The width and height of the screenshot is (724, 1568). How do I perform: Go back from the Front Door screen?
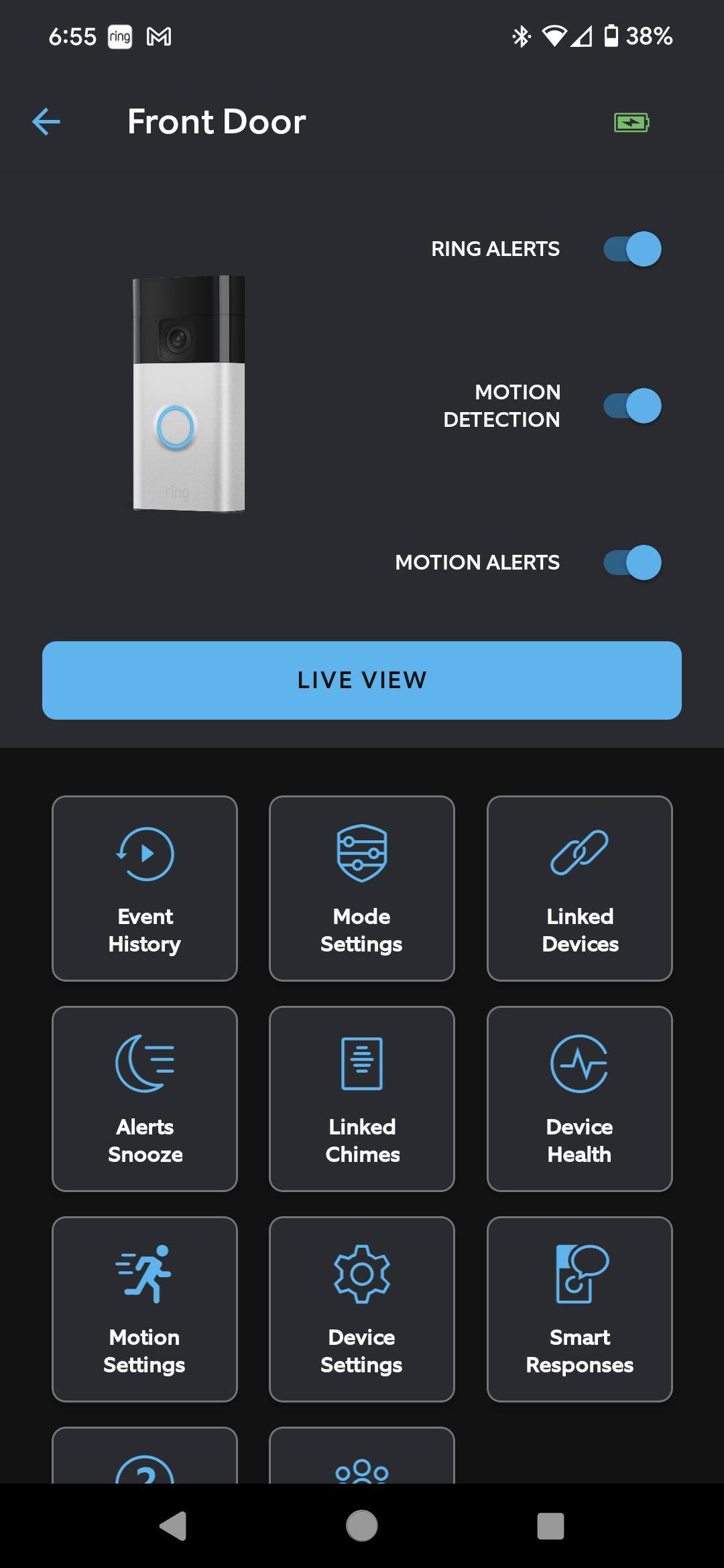[46, 122]
